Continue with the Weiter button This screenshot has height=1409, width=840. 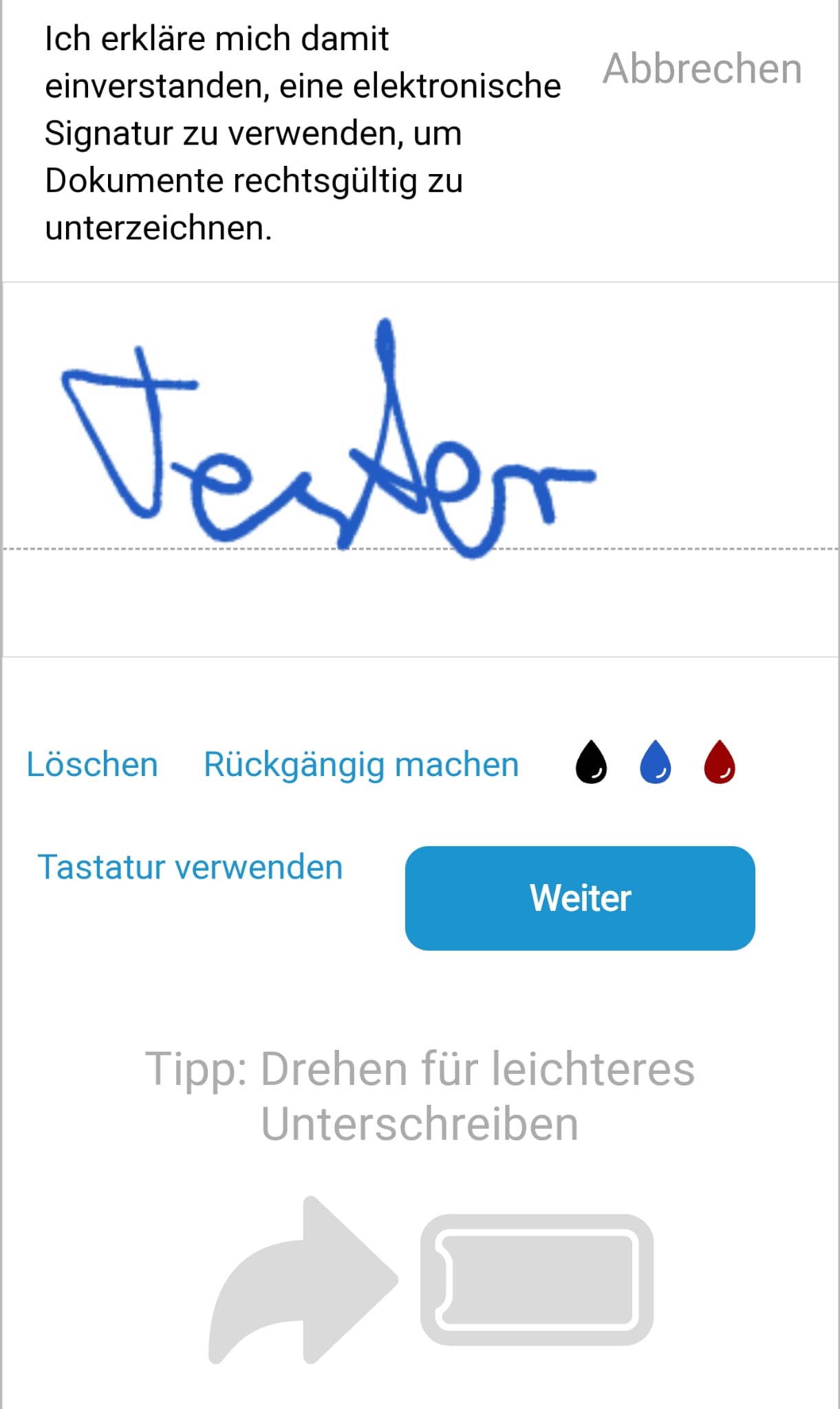pyautogui.click(x=580, y=899)
